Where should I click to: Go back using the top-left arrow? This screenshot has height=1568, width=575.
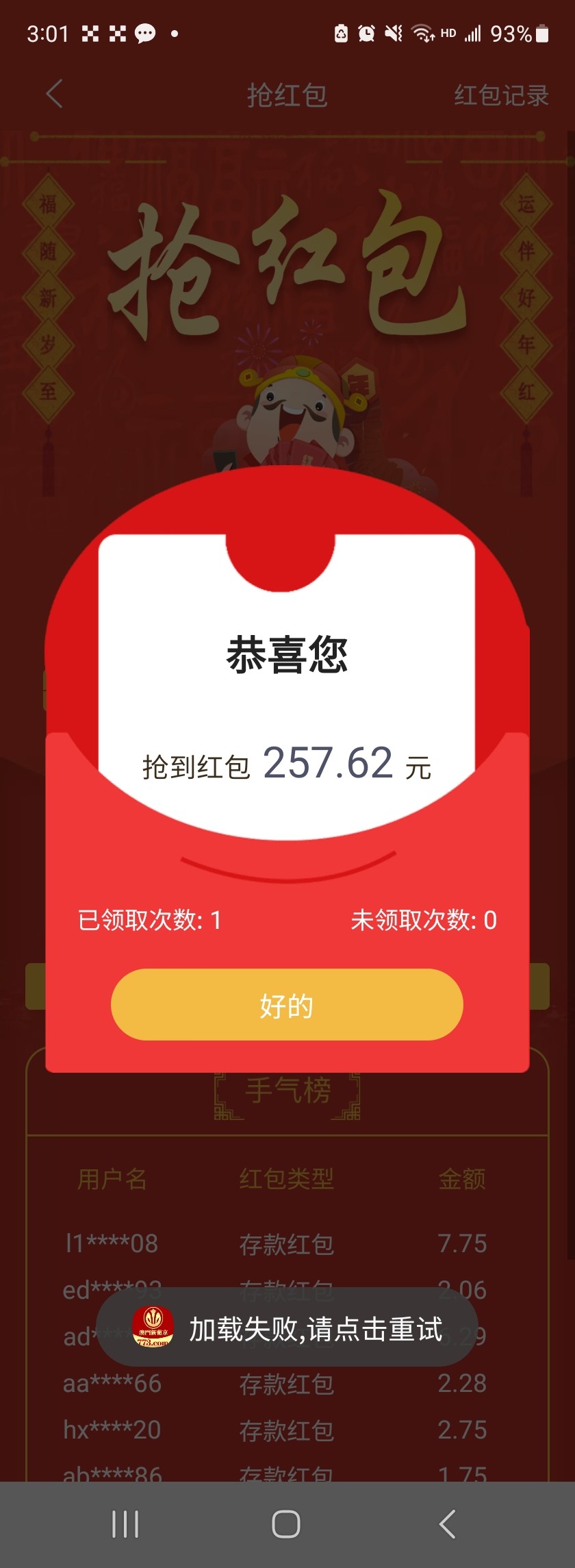click(x=55, y=94)
